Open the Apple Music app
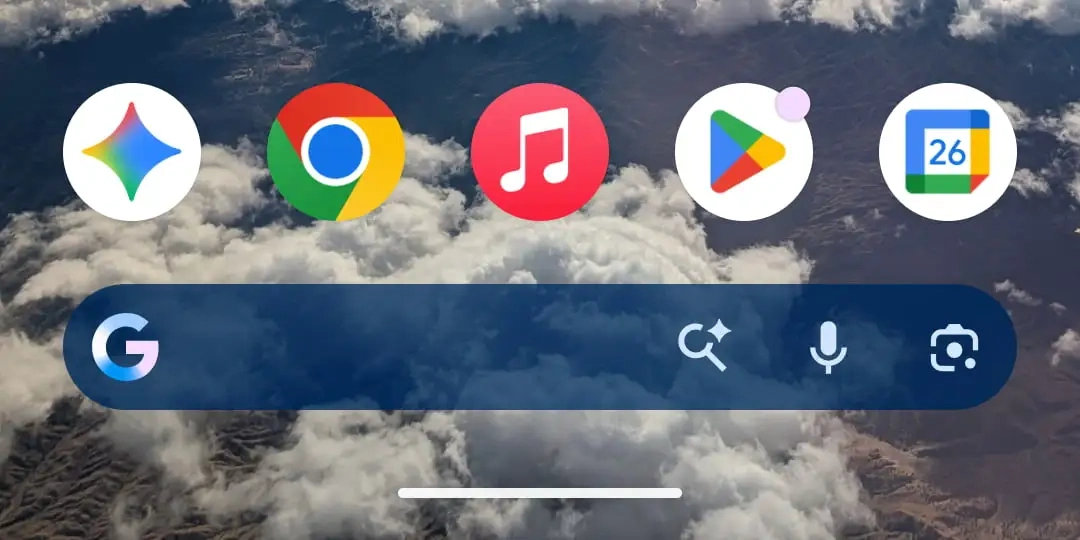The width and height of the screenshot is (1080, 540). tap(540, 152)
